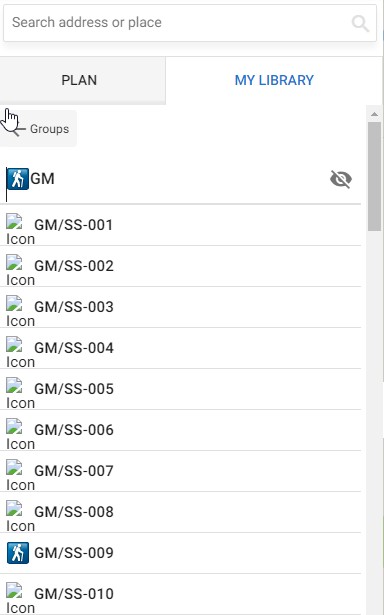View the GM/SS-007 item
Viewport: 384px width, 615px height.
click(180, 471)
